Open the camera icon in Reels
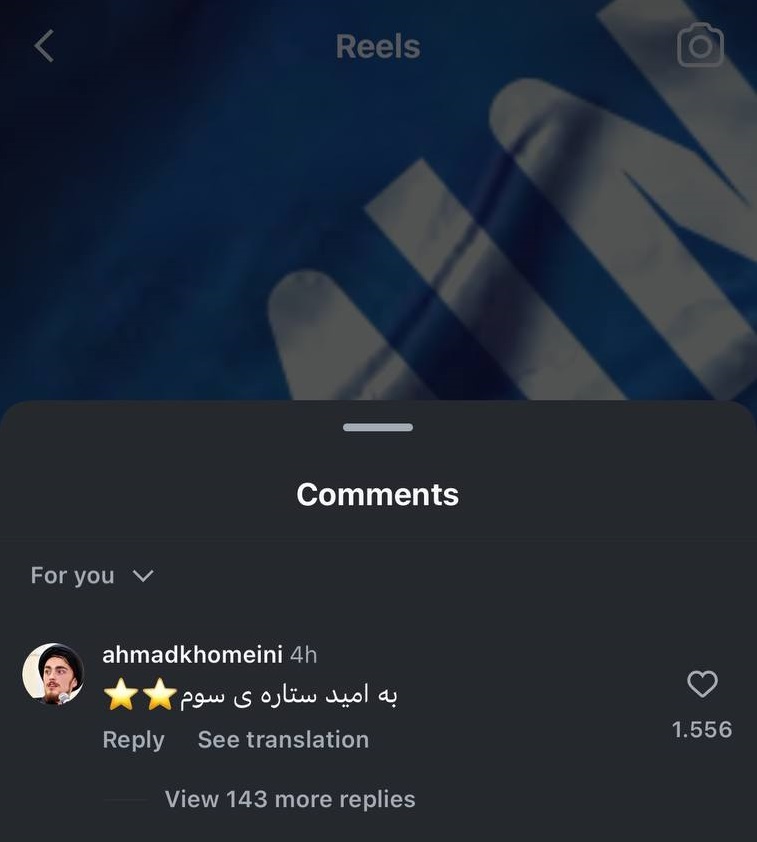The height and width of the screenshot is (842, 757). [700, 46]
